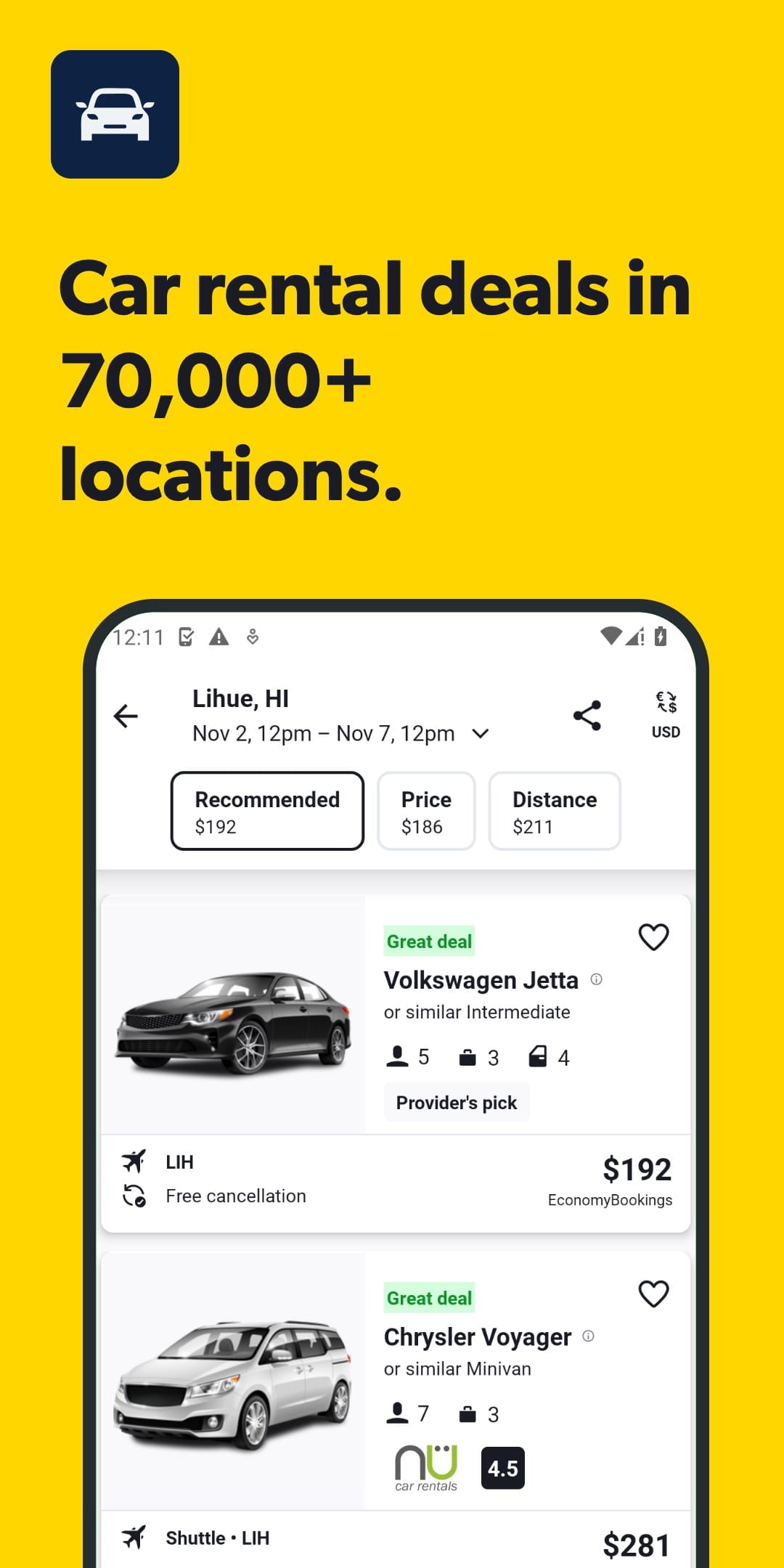Click the 4.5 rating badge for NU car rentals
The image size is (784, 1568).
tap(503, 1466)
